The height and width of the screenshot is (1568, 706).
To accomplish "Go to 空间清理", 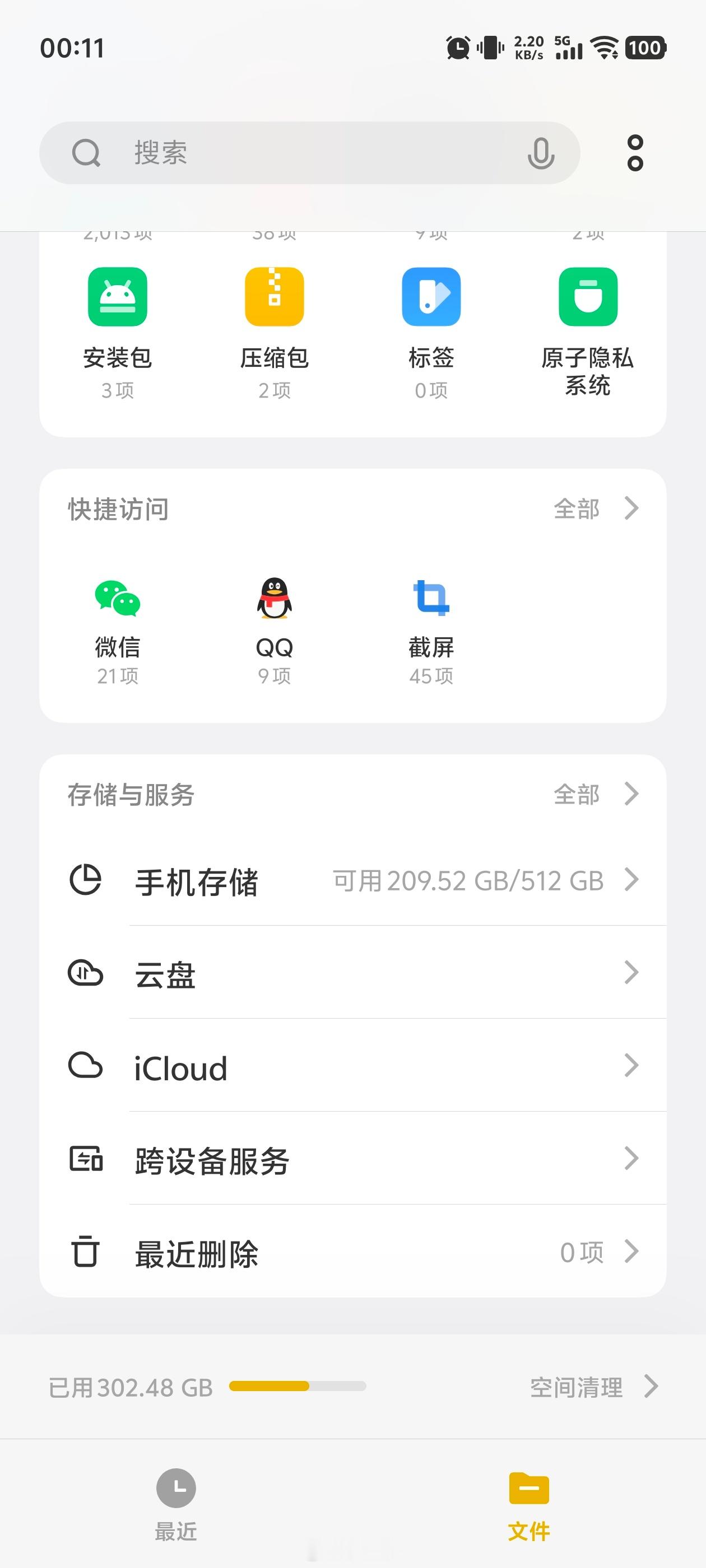I will point(594,1387).
